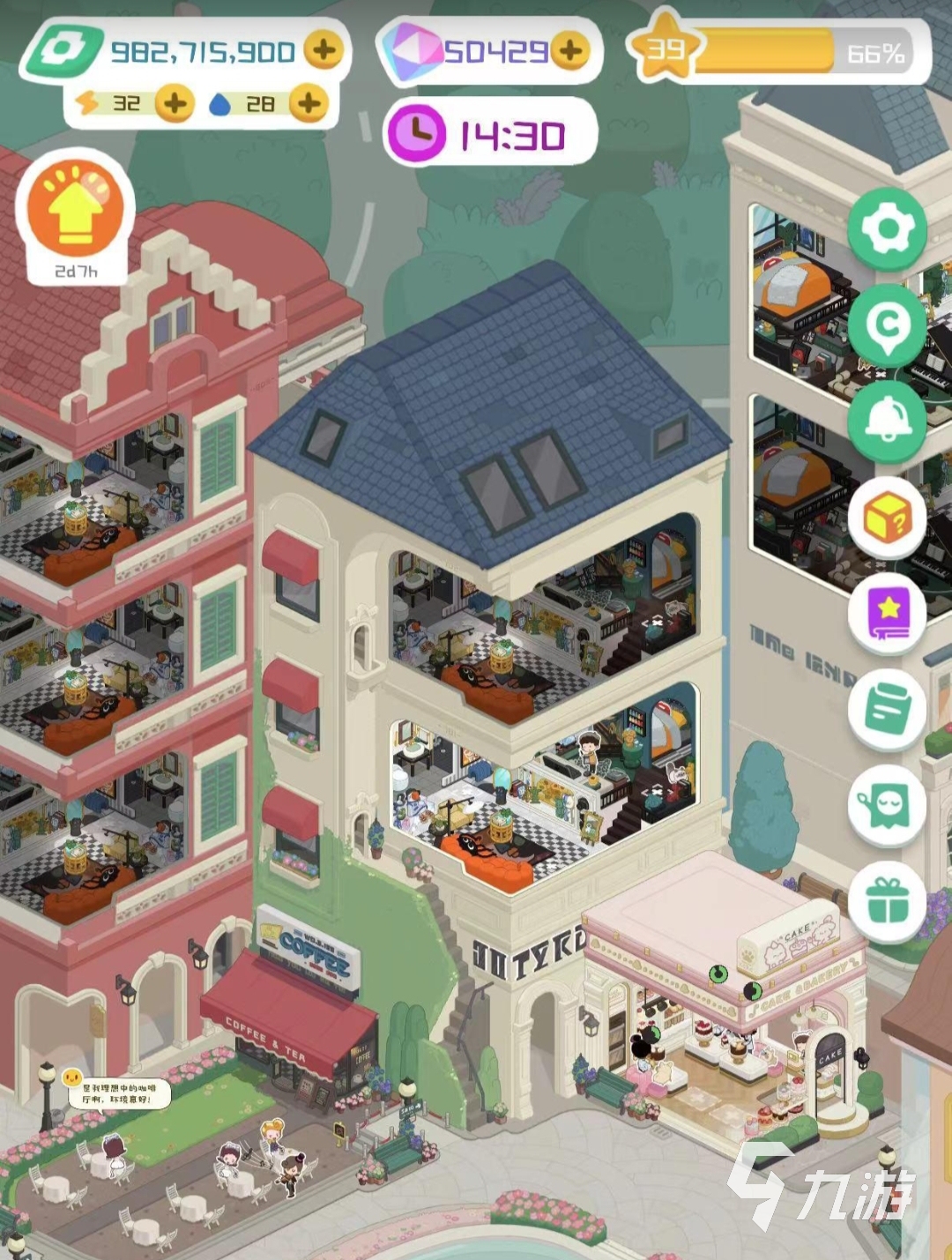
Task: Open the settings gear
Action: tap(887, 229)
